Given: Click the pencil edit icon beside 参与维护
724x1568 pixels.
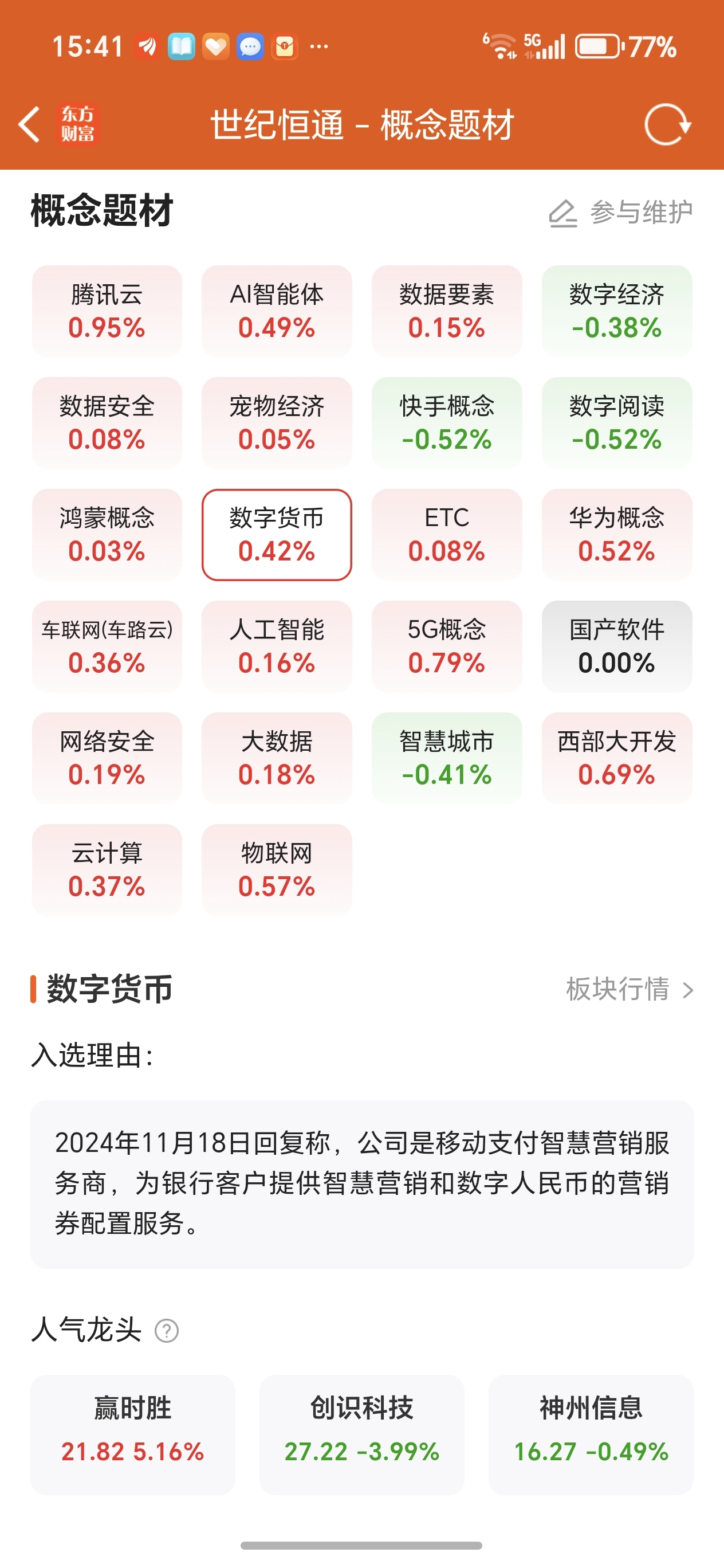Looking at the screenshot, I should (563, 214).
